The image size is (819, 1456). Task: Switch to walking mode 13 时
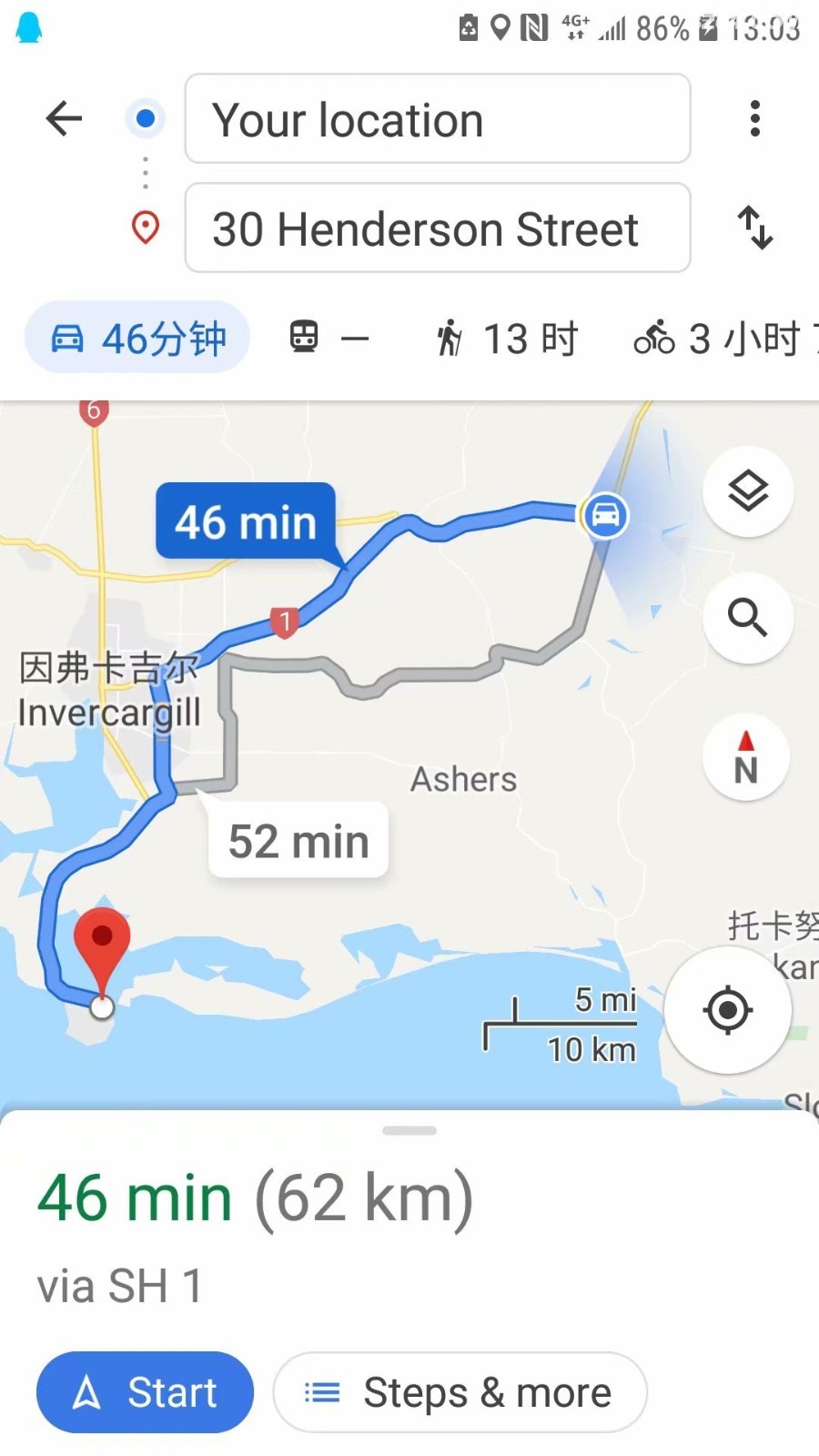coord(507,339)
